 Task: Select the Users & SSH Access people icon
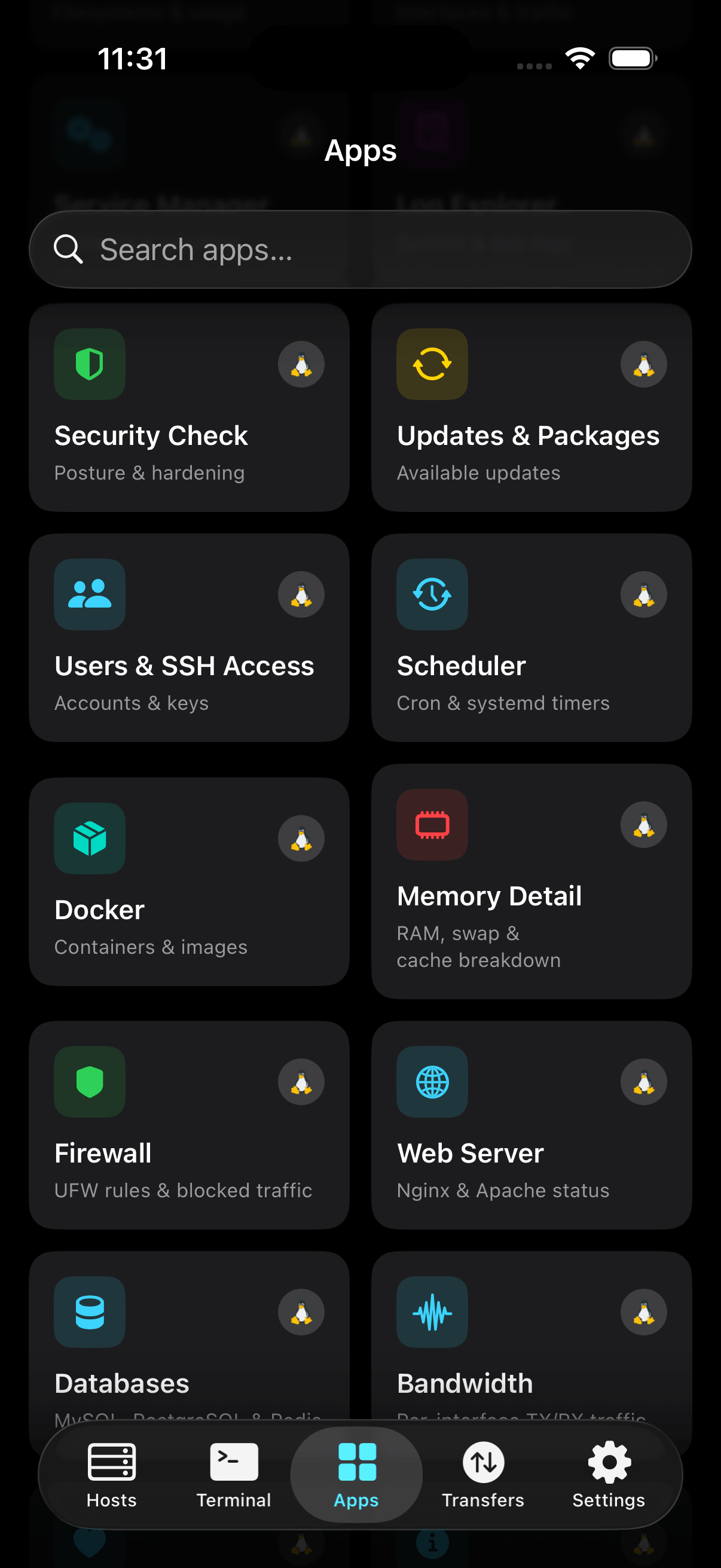tap(89, 594)
